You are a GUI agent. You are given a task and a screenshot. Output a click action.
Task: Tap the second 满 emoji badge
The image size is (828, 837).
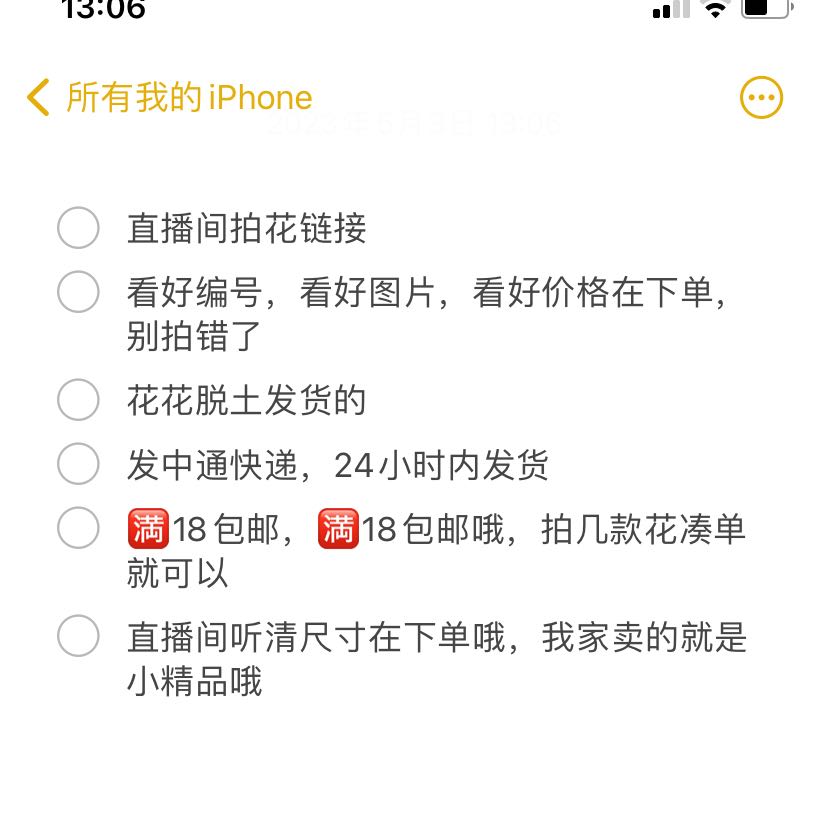[x=337, y=527]
